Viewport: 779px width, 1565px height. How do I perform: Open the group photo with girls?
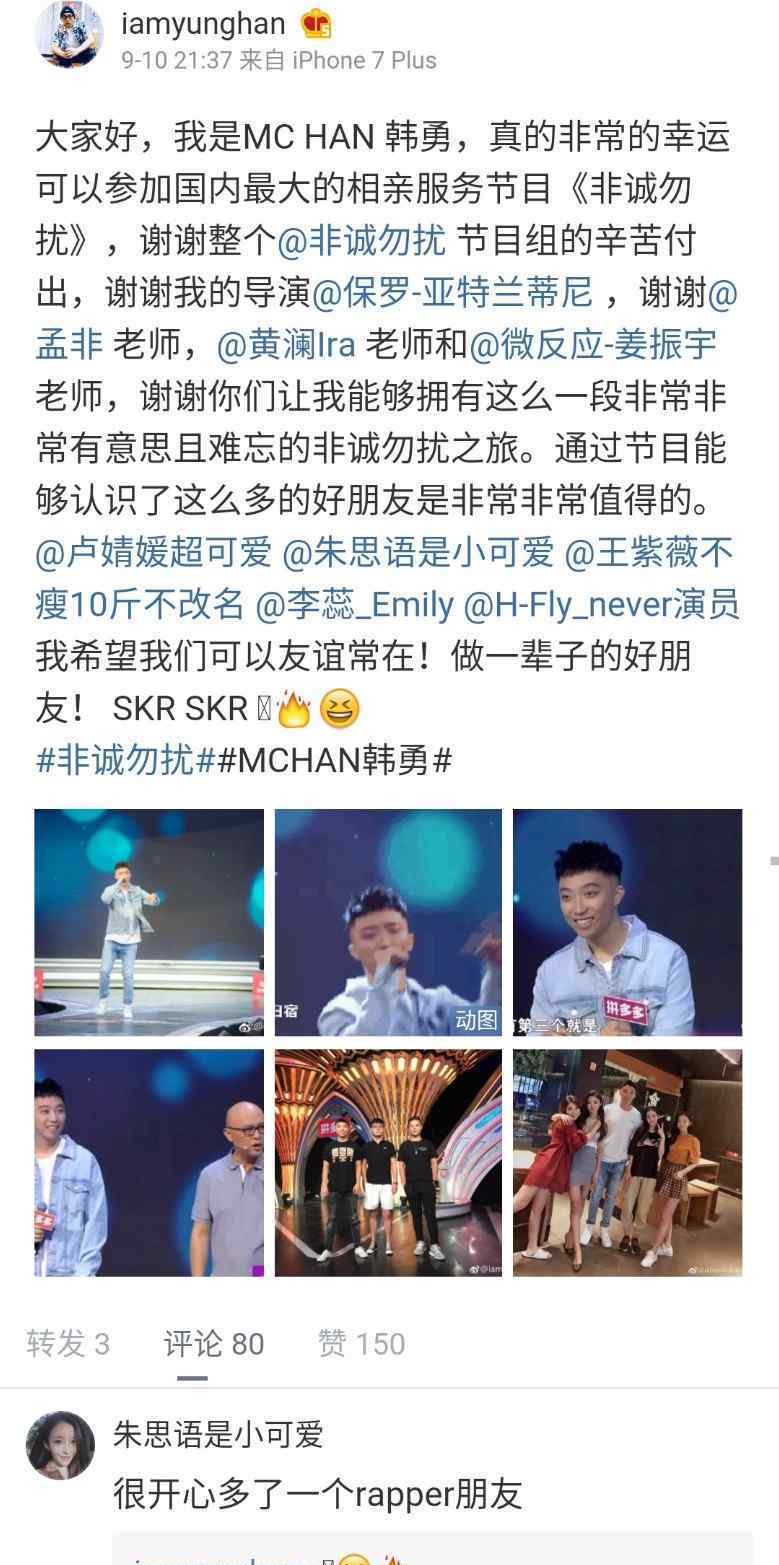(627, 1163)
